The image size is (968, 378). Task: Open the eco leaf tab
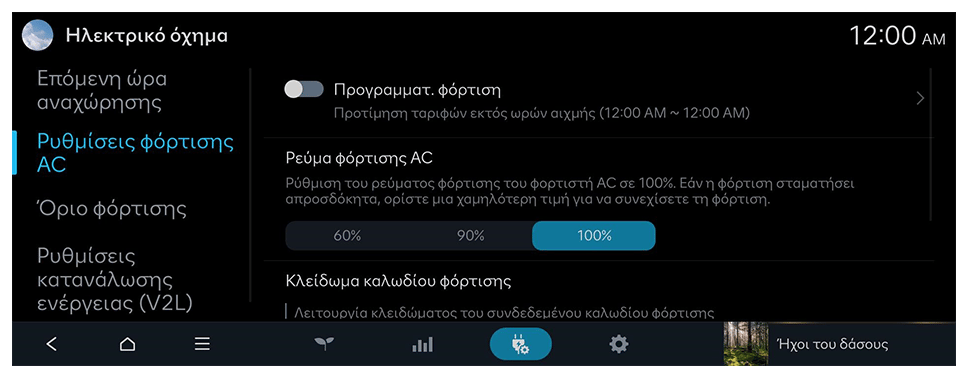(323, 345)
